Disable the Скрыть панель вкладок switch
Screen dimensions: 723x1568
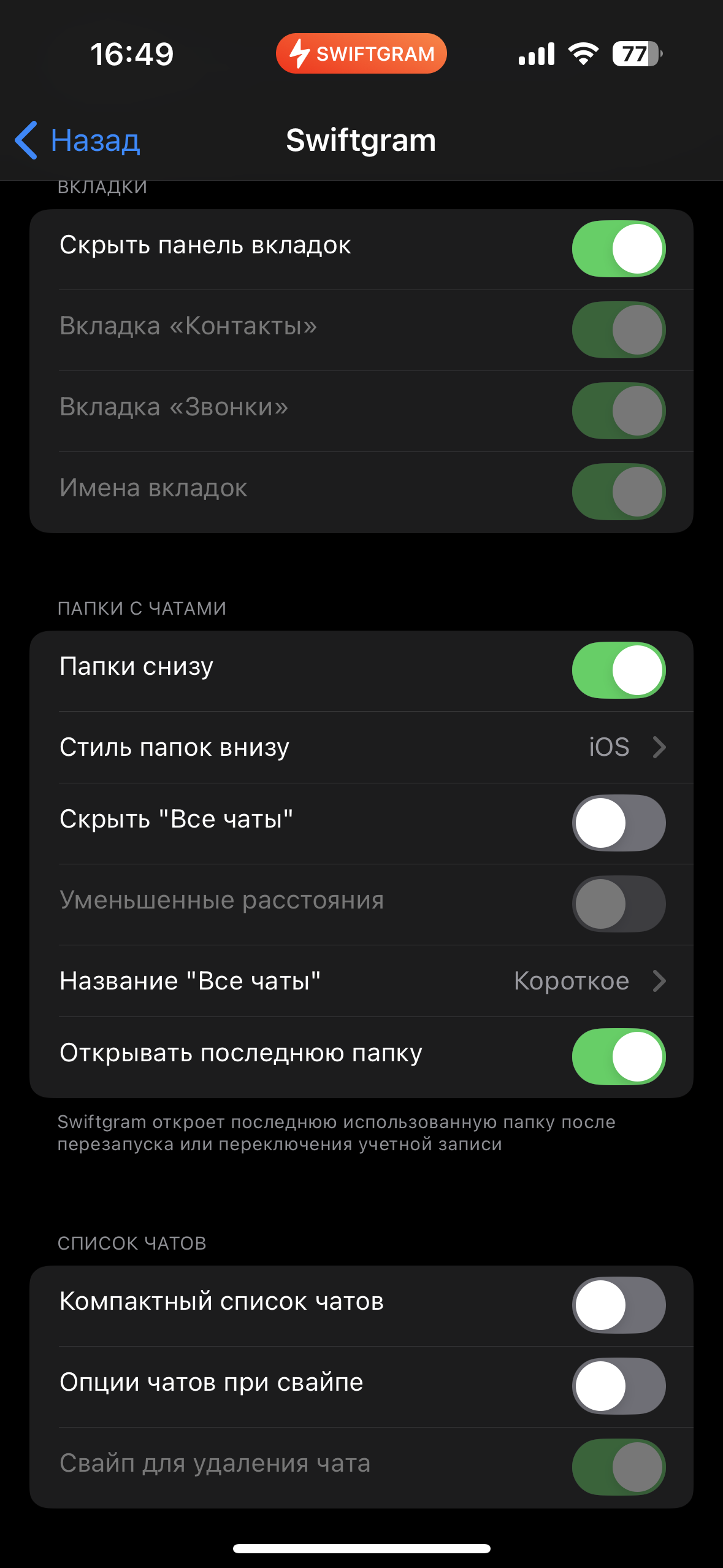click(619, 248)
